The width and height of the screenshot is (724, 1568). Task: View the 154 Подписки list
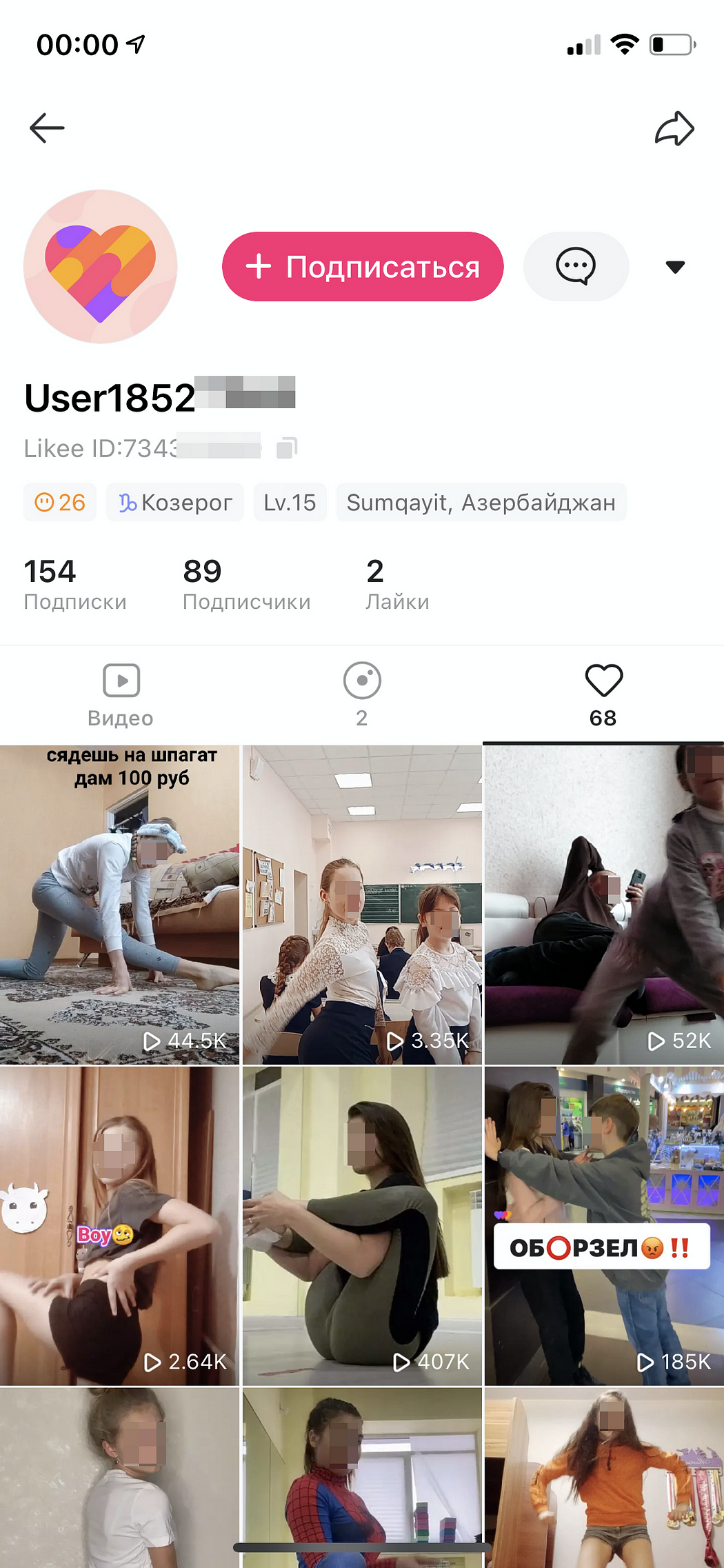tap(74, 584)
